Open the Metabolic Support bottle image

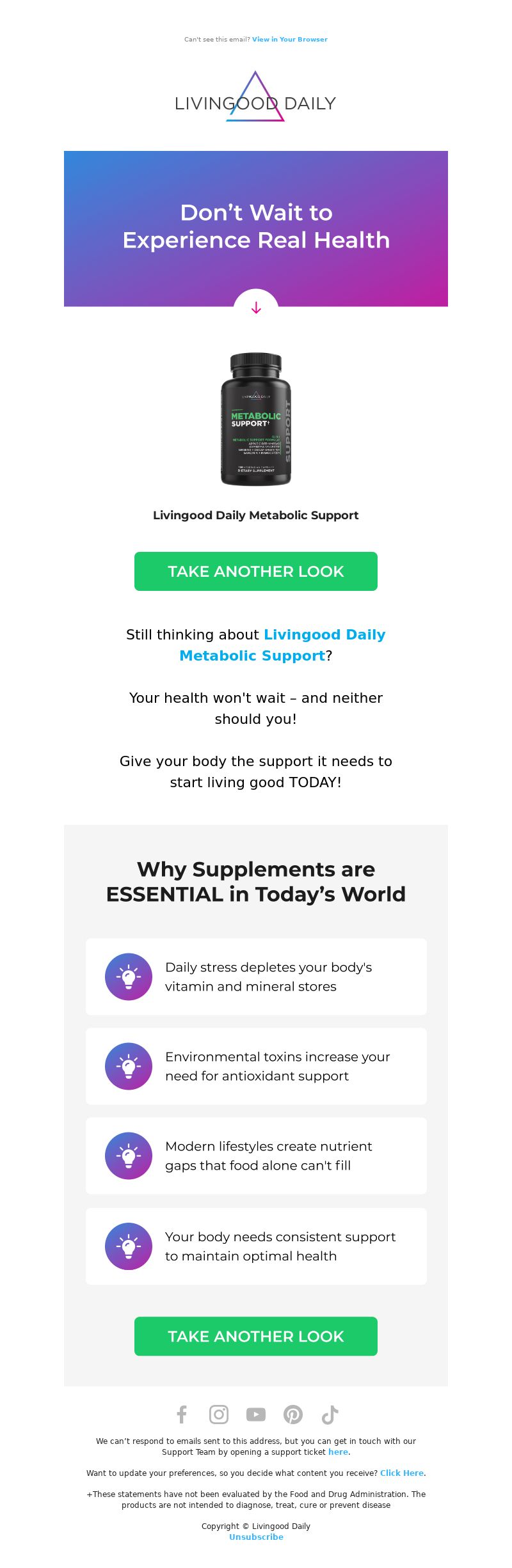[x=256, y=419]
